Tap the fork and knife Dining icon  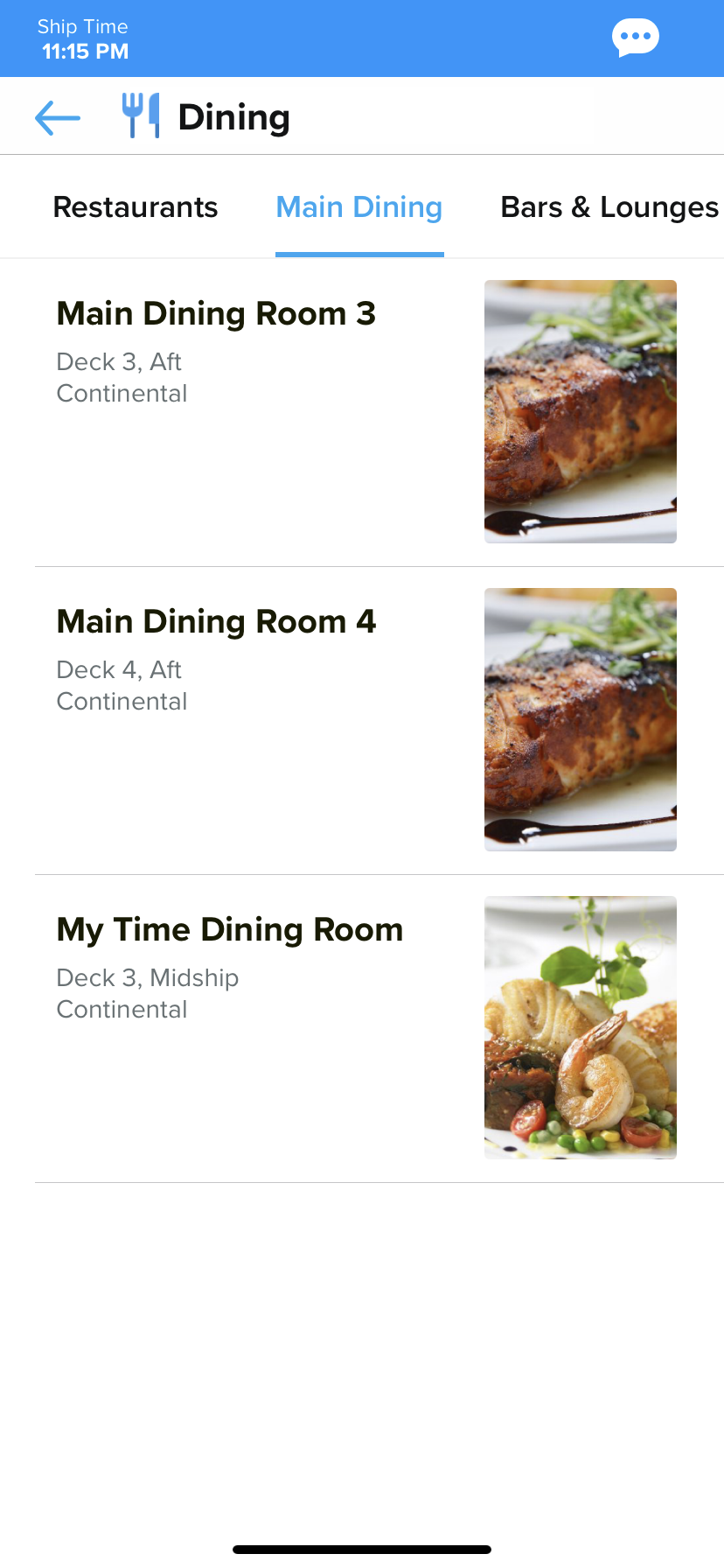click(x=140, y=115)
